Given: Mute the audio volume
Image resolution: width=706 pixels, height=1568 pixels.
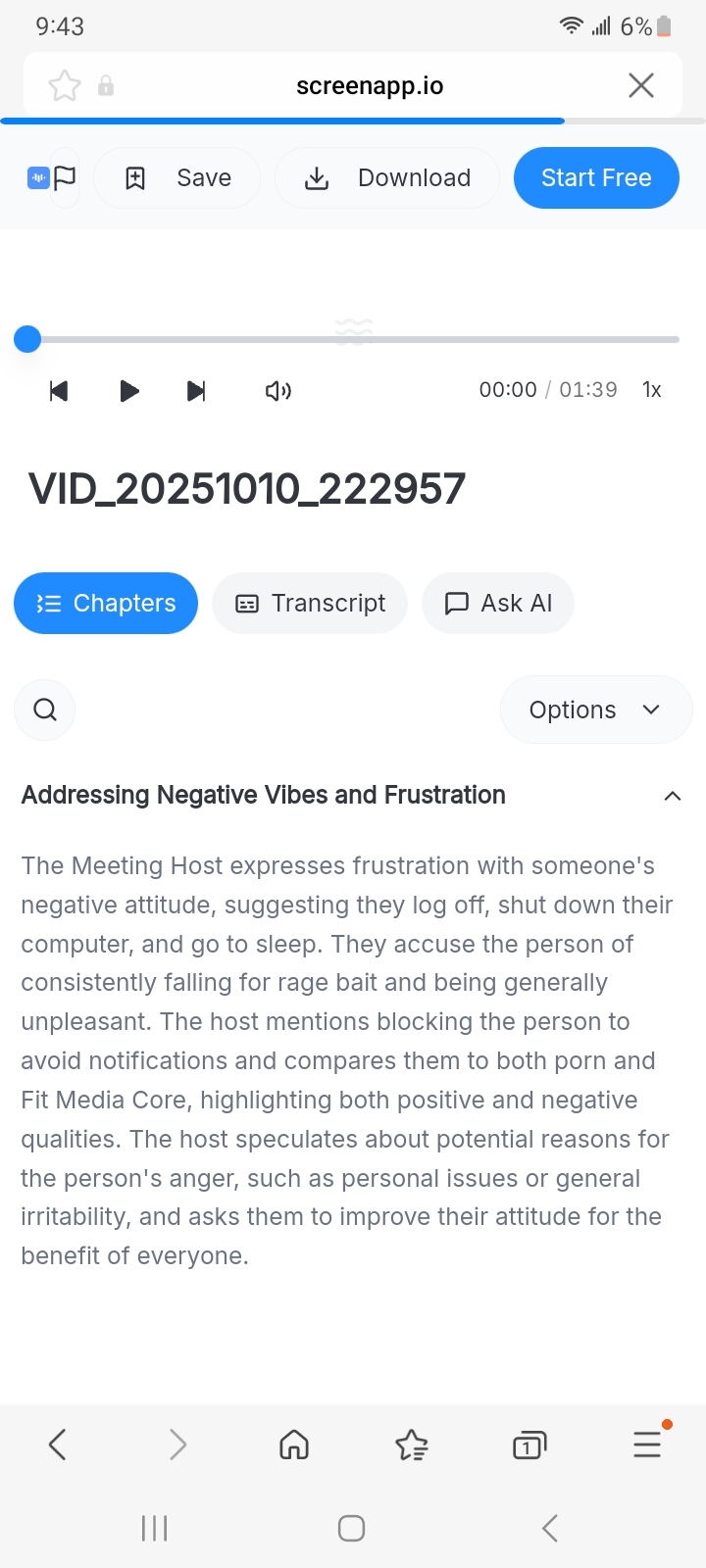Looking at the screenshot, I should [278, 391].
